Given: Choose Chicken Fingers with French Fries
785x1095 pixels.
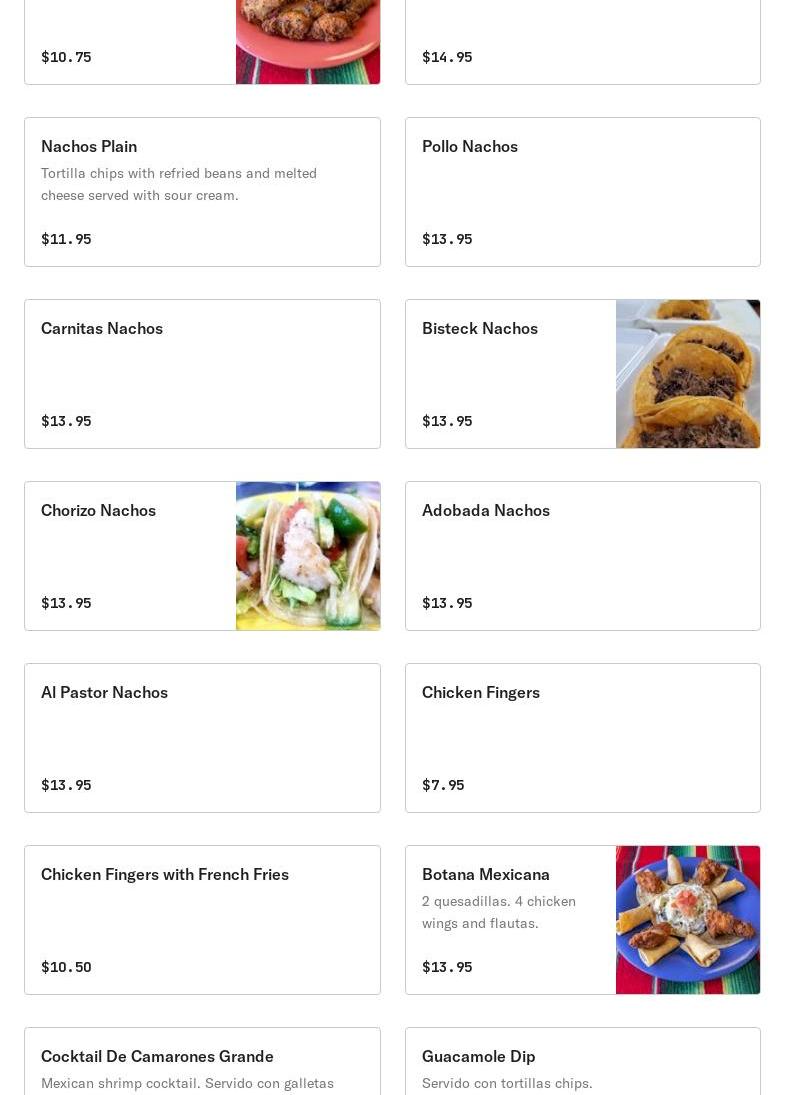Looking at the screenshot, I should tap(202, 920).
